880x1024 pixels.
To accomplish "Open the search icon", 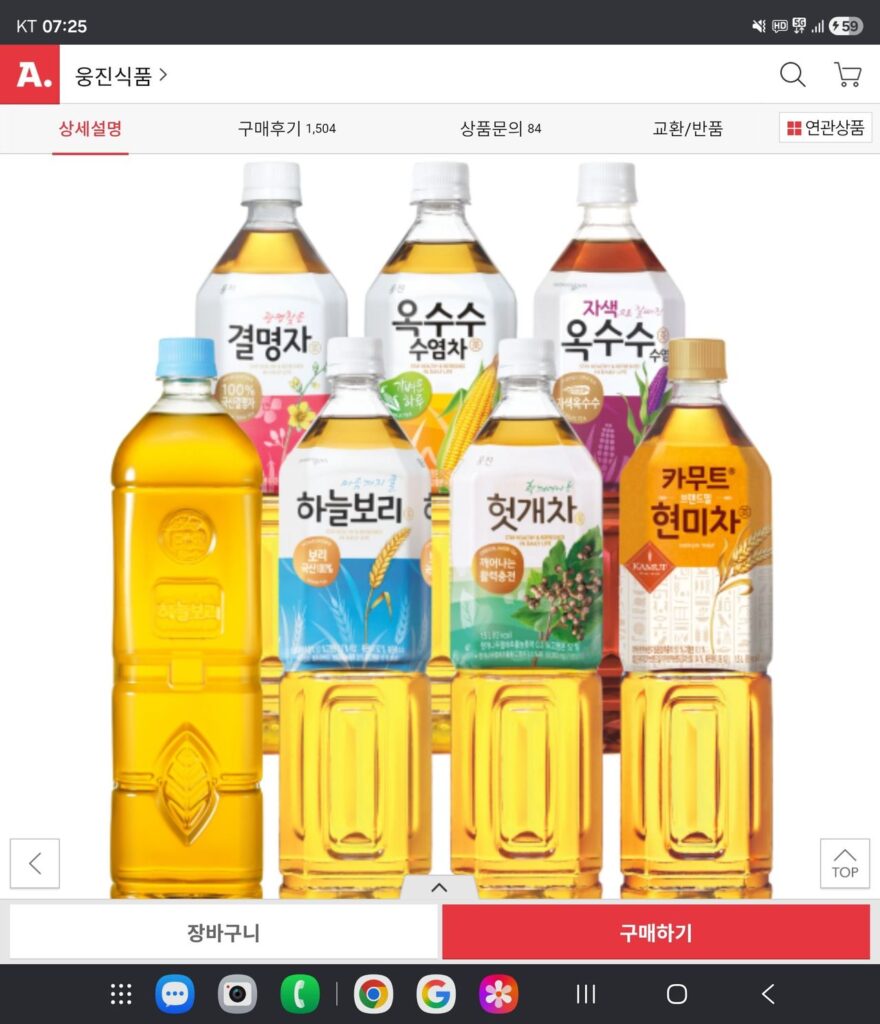I will (793, 74).
